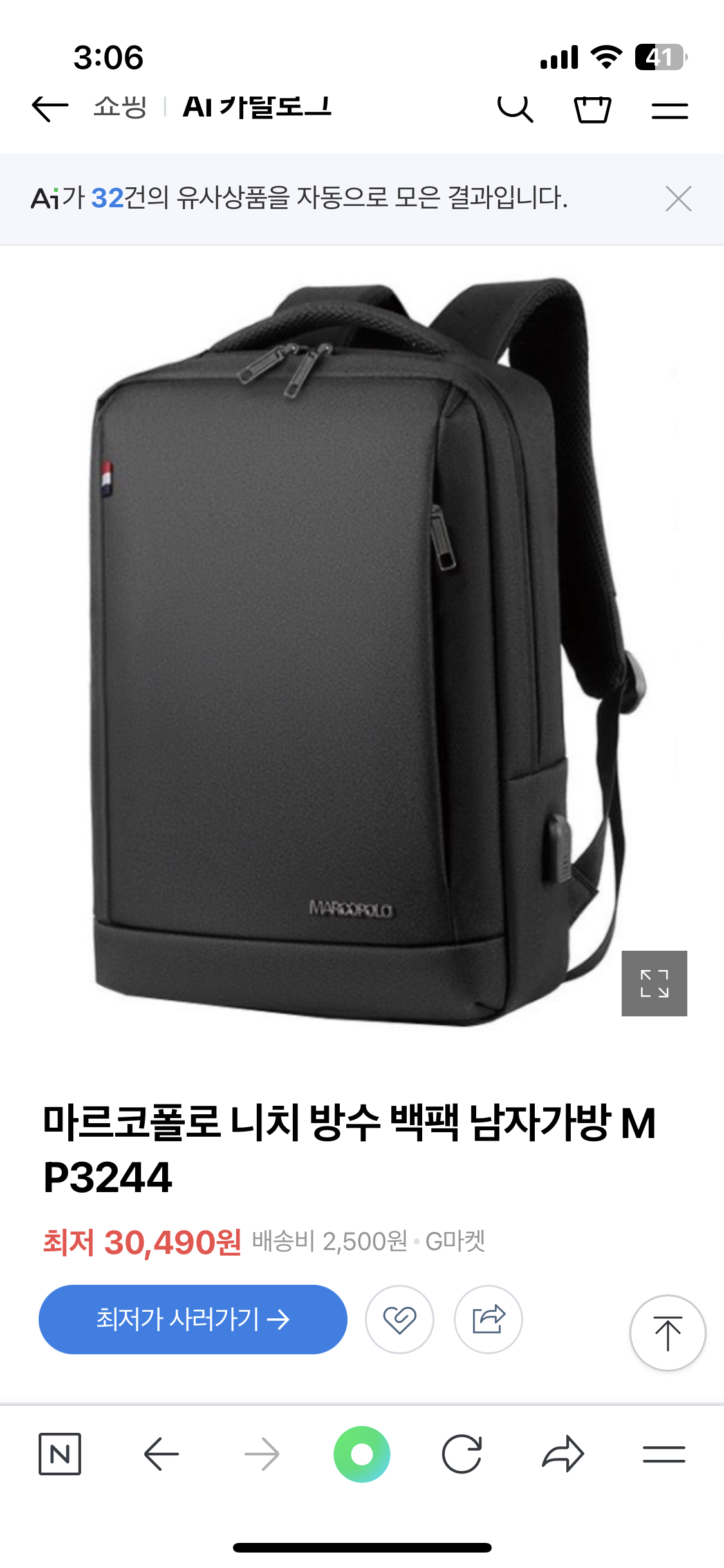This screenshot has width=724, height=1568.
Task: Open Naver home from the N icon
Action: [60, 1454]
